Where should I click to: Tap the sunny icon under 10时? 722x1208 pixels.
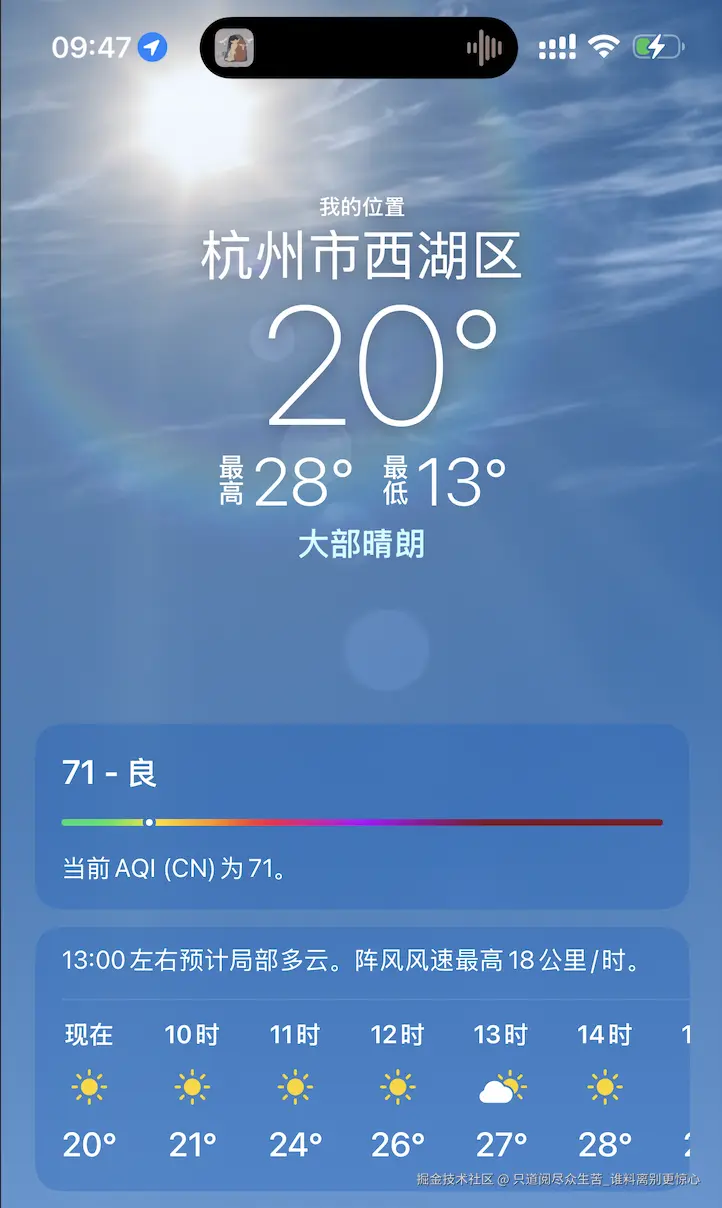tap(192, 1088)
